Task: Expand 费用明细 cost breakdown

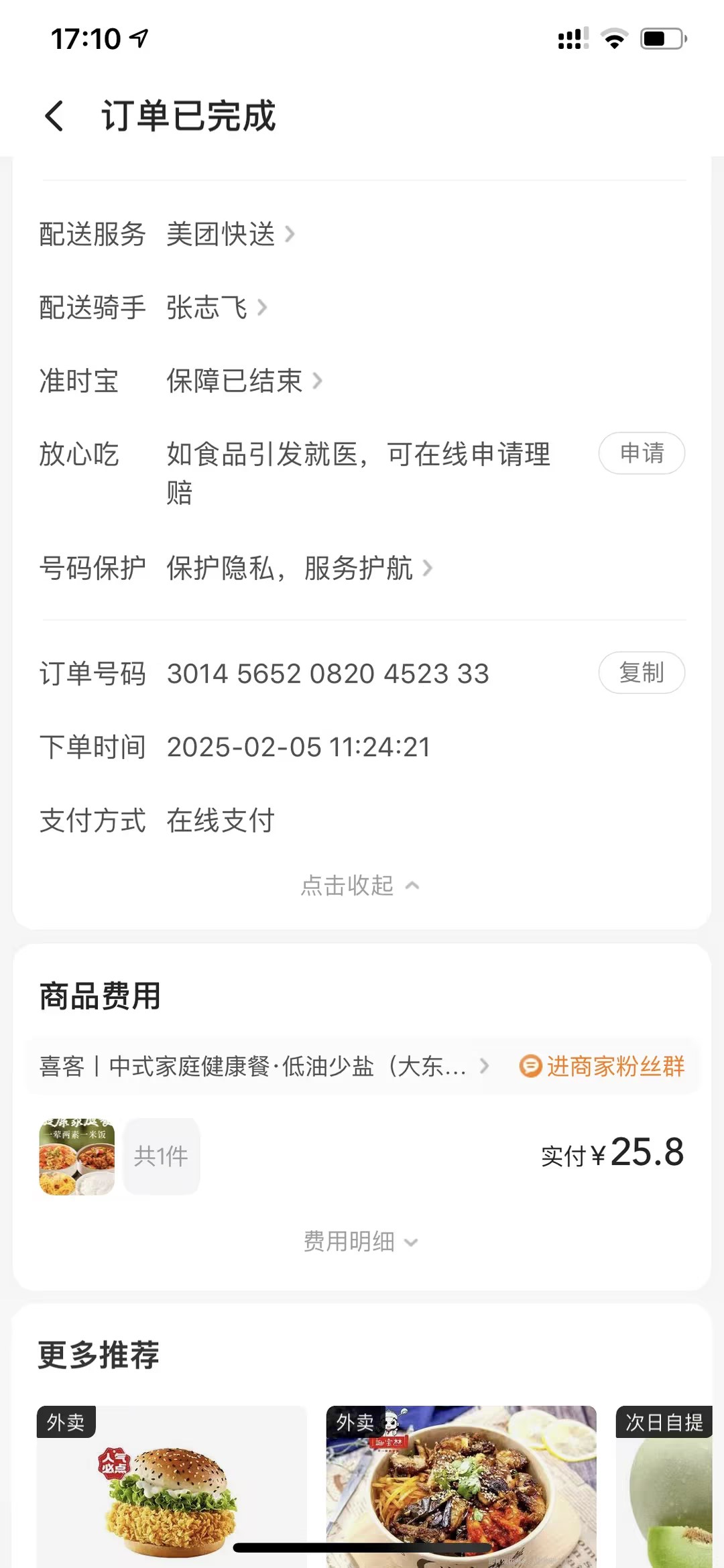Action: click(361, 1242)
